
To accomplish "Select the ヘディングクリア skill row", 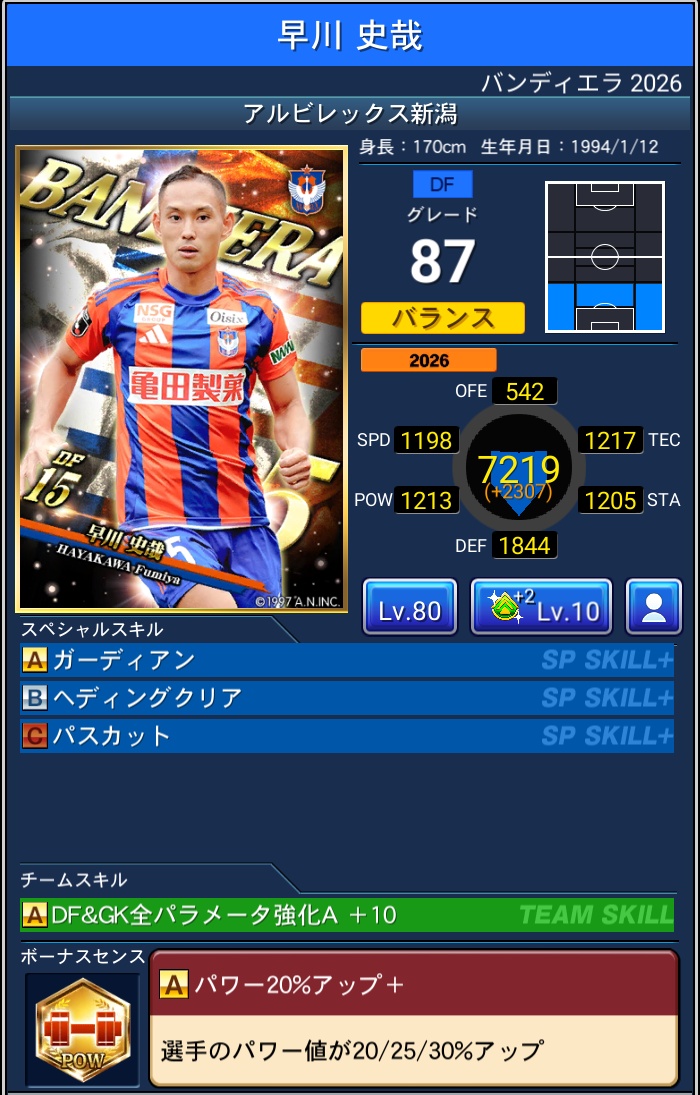I will [346, 698].
